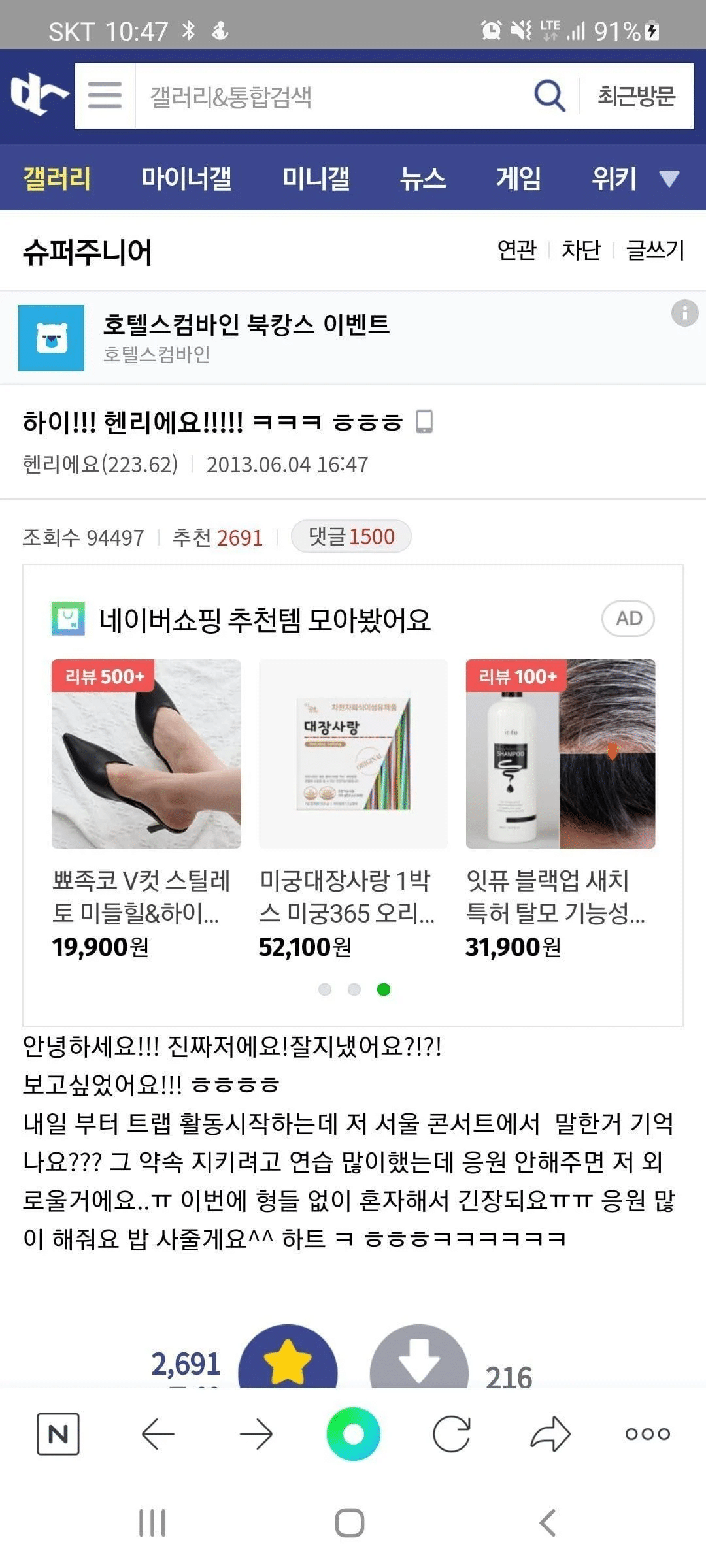Viewport: 706px width, 1568px height.
Task: Click the search magnifier icon
Action: (548, 95)
